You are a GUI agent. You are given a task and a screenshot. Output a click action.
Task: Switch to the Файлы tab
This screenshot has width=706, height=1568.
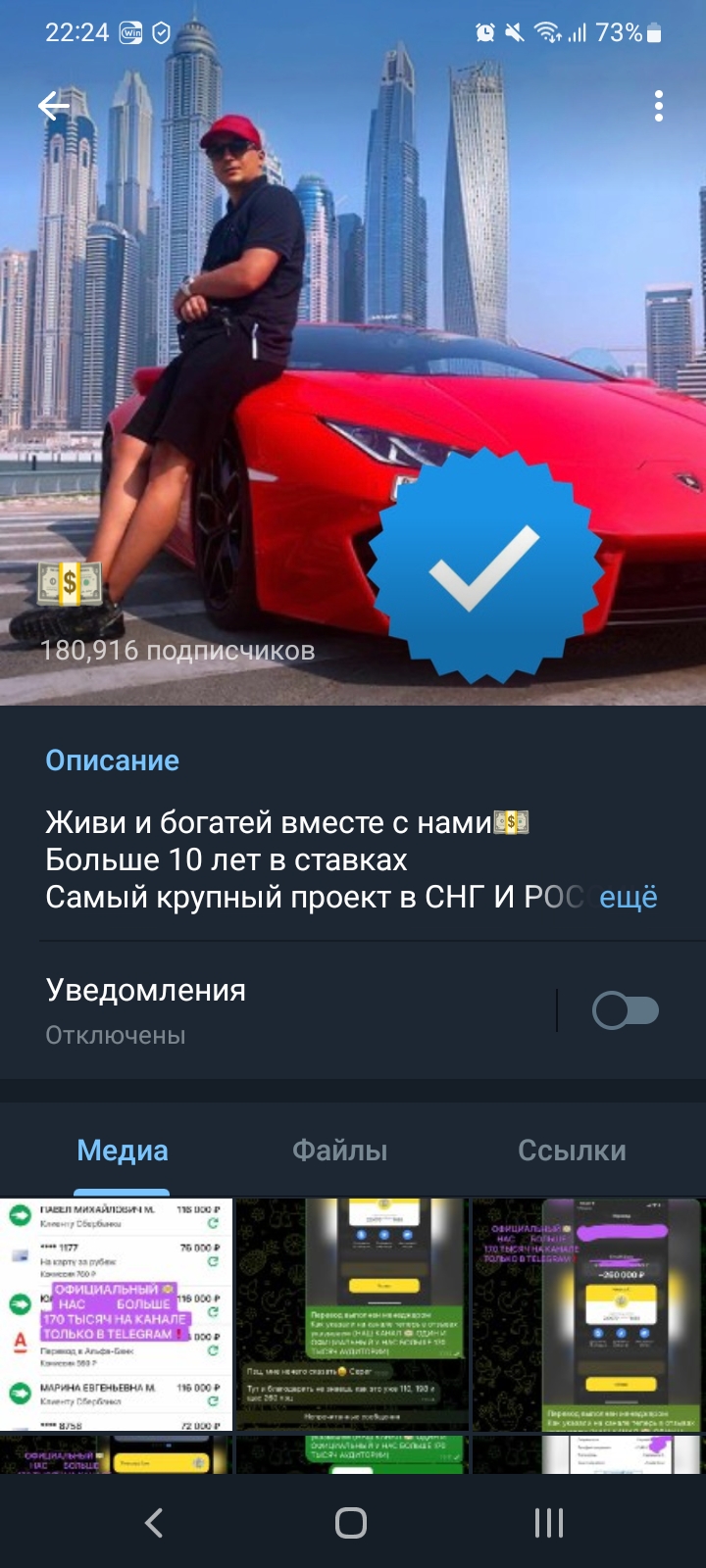click(x=339, y=1151)
